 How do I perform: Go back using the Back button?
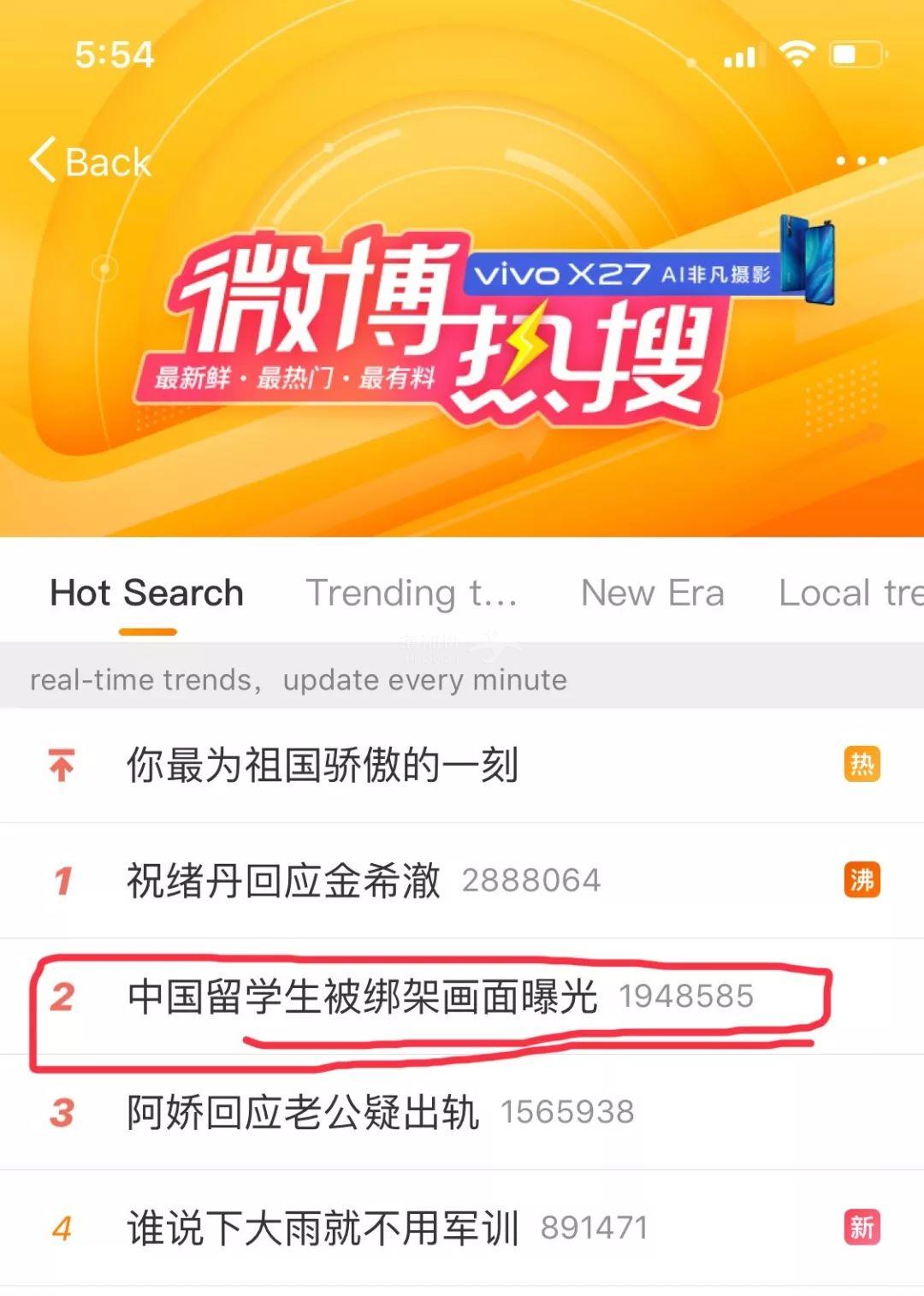[x=90, y=161]
